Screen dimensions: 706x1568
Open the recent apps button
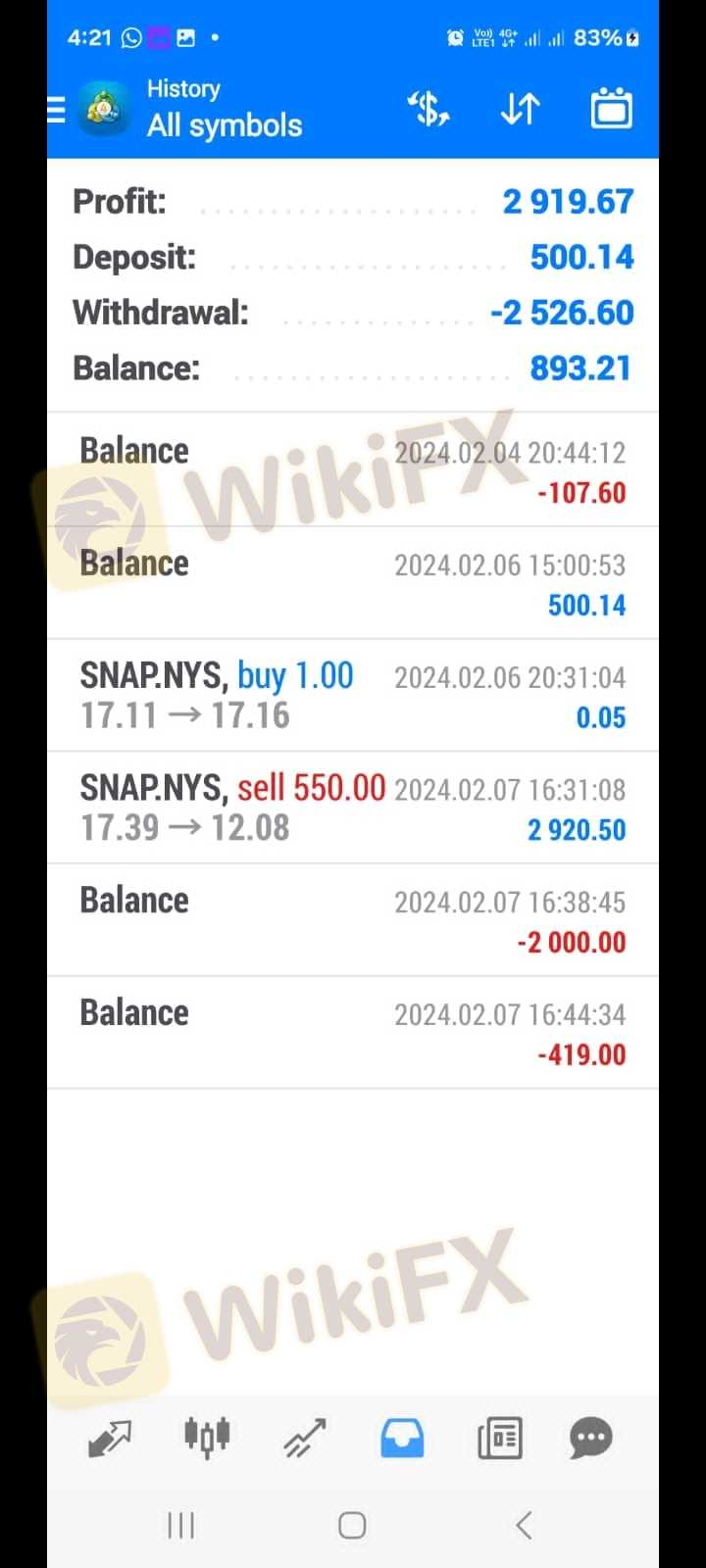(x=180, y=1525)
